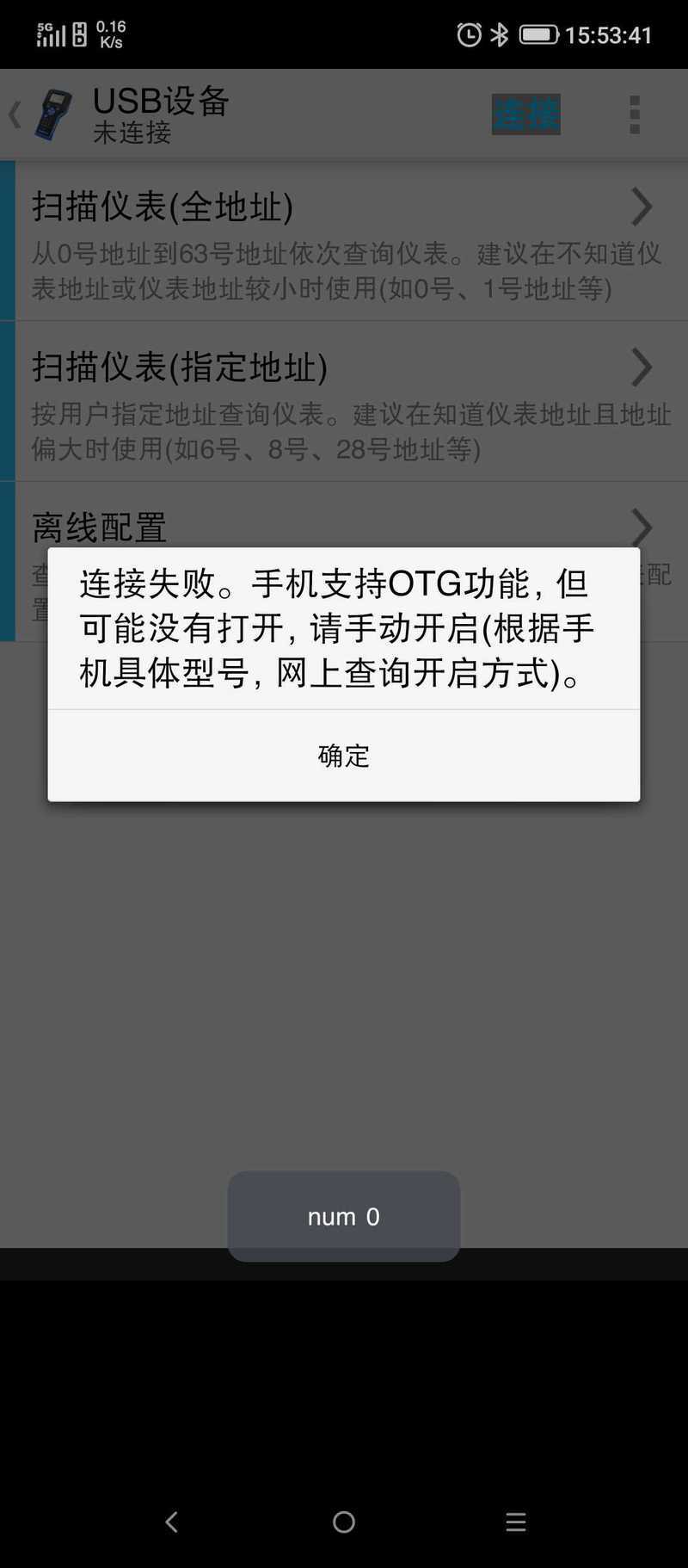Tap the system back button

[172, 1522]
